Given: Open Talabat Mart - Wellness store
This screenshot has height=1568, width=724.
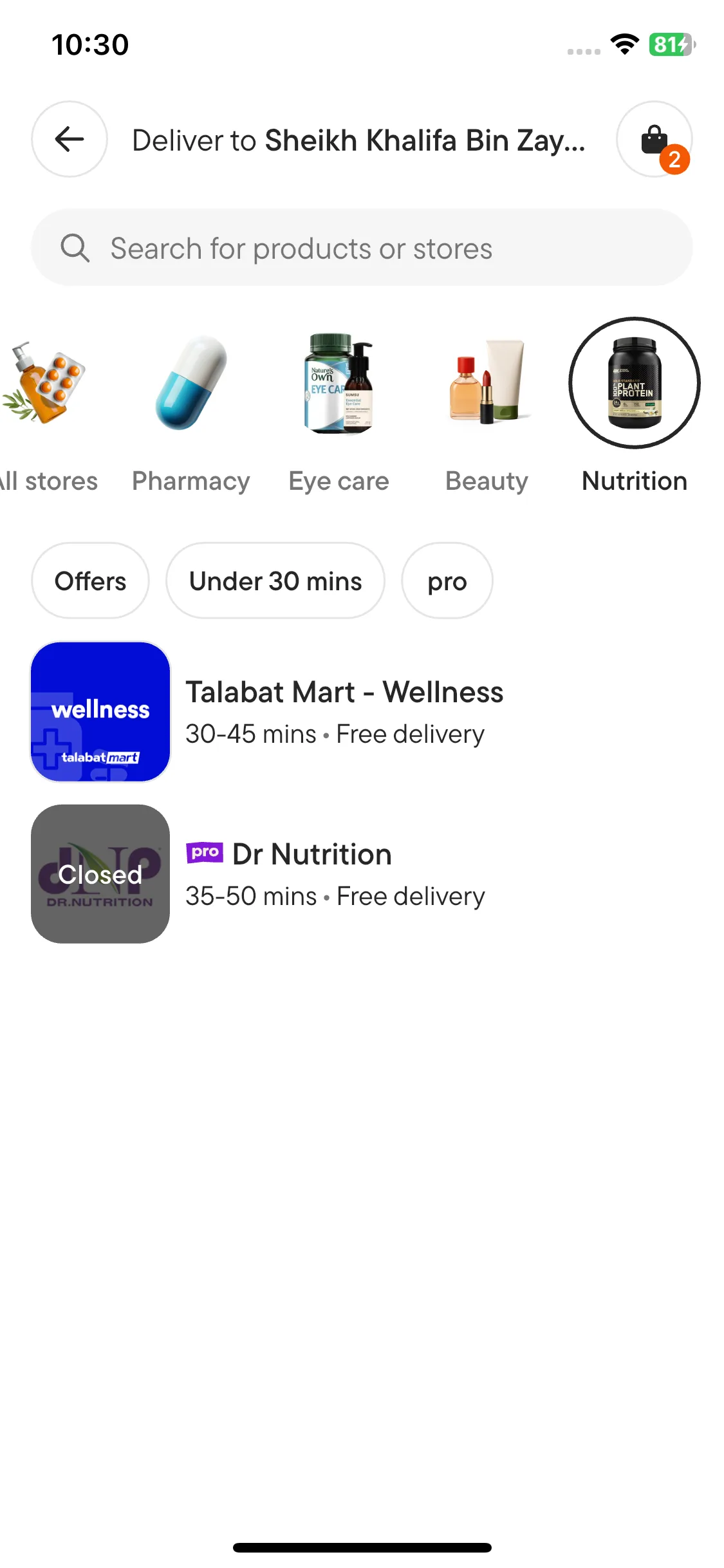Looking at the screenshot, I should (x=344, y=711).
